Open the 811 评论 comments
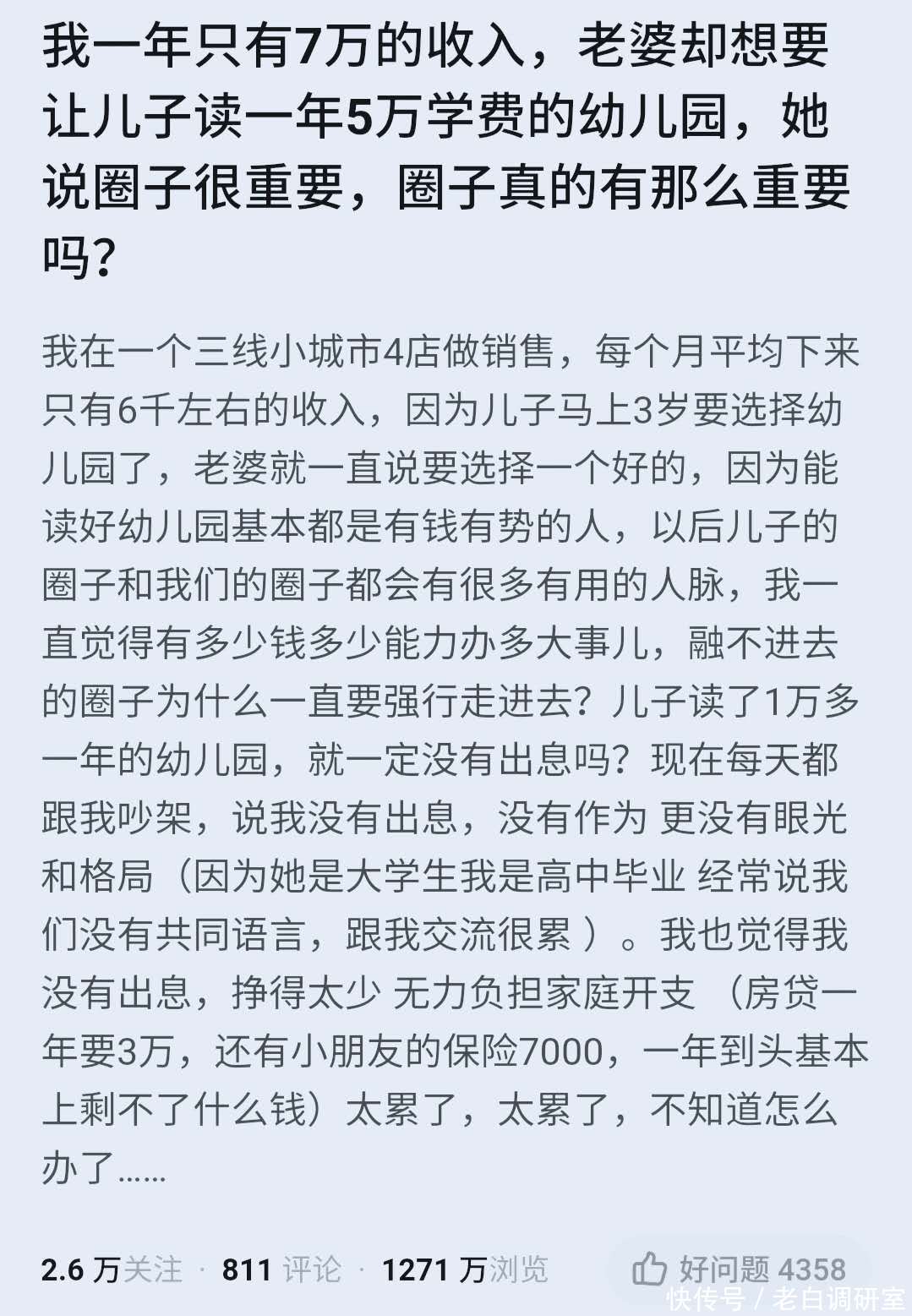Image resolution: width=912 pixels, height=1316 pixels. [x=281, y=1270]
